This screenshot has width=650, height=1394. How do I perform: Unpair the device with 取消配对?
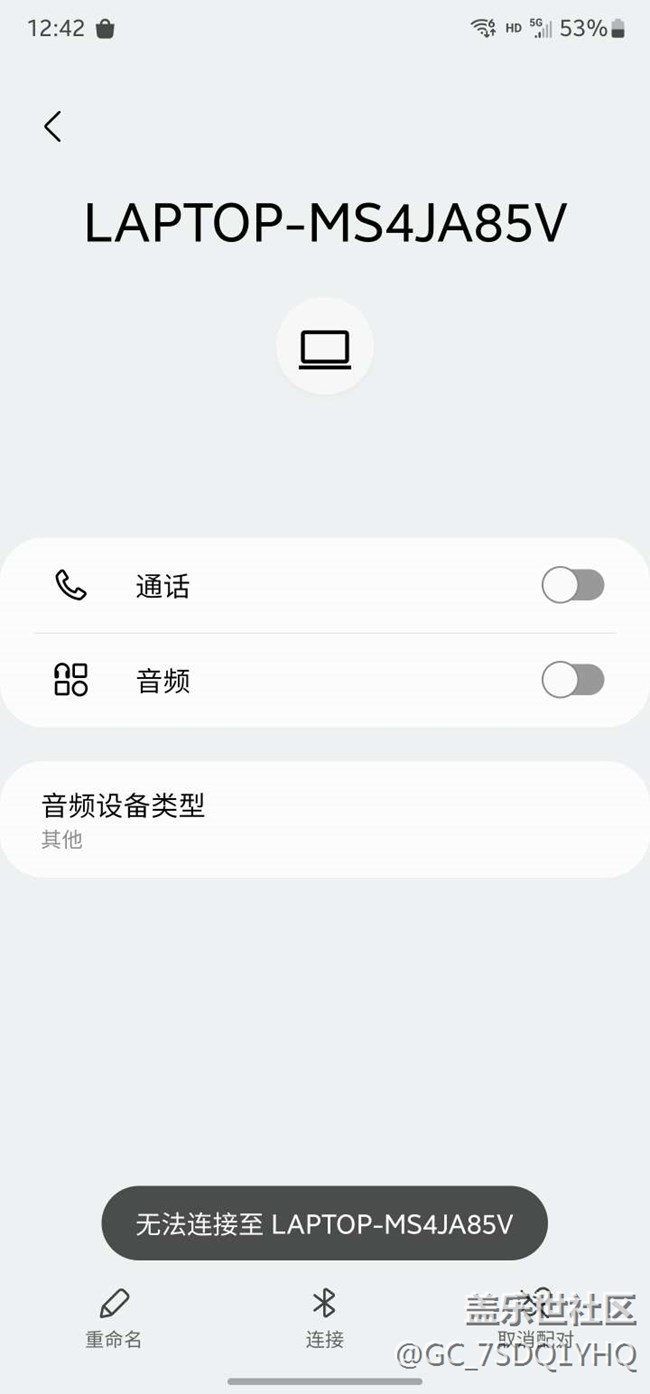[537, 1319]
